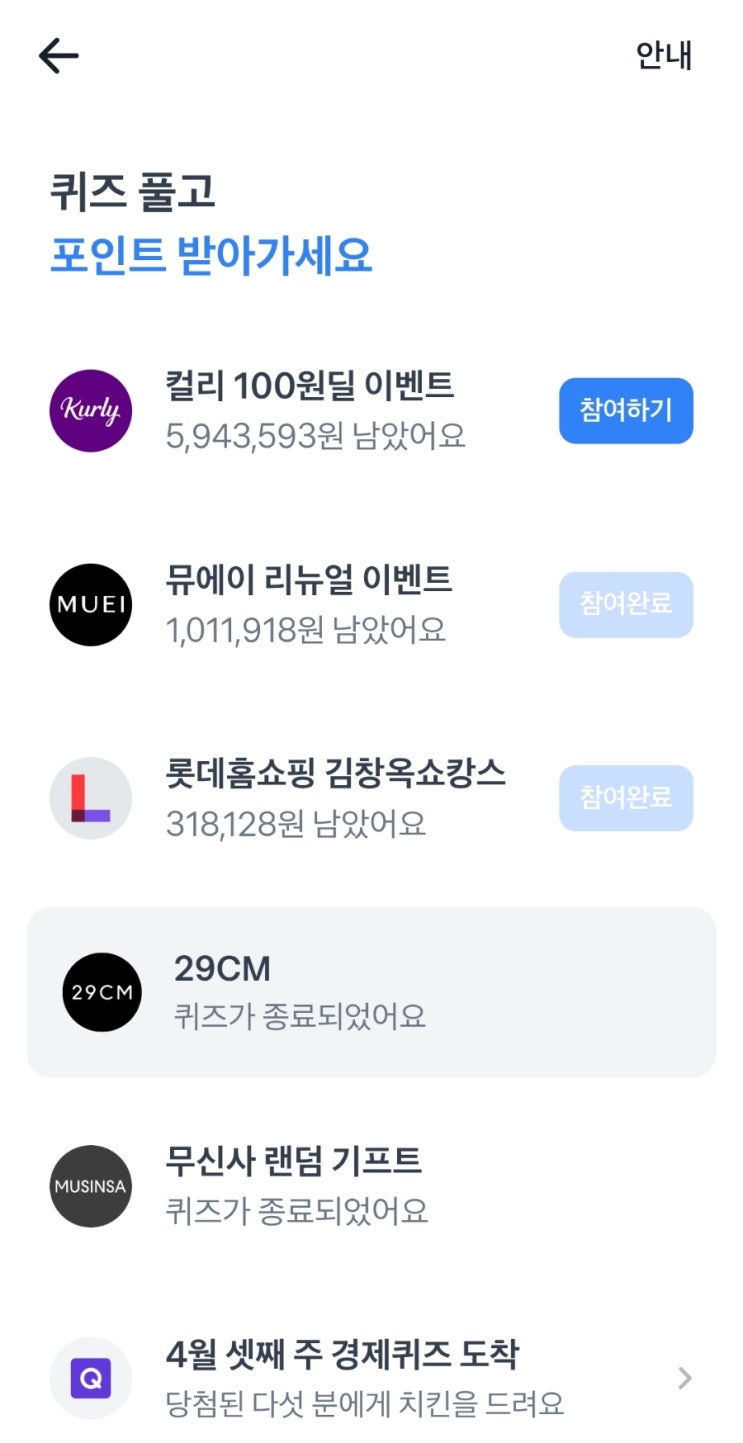Open the 안내 info link

pyautogui.click(x=664, y=55)
